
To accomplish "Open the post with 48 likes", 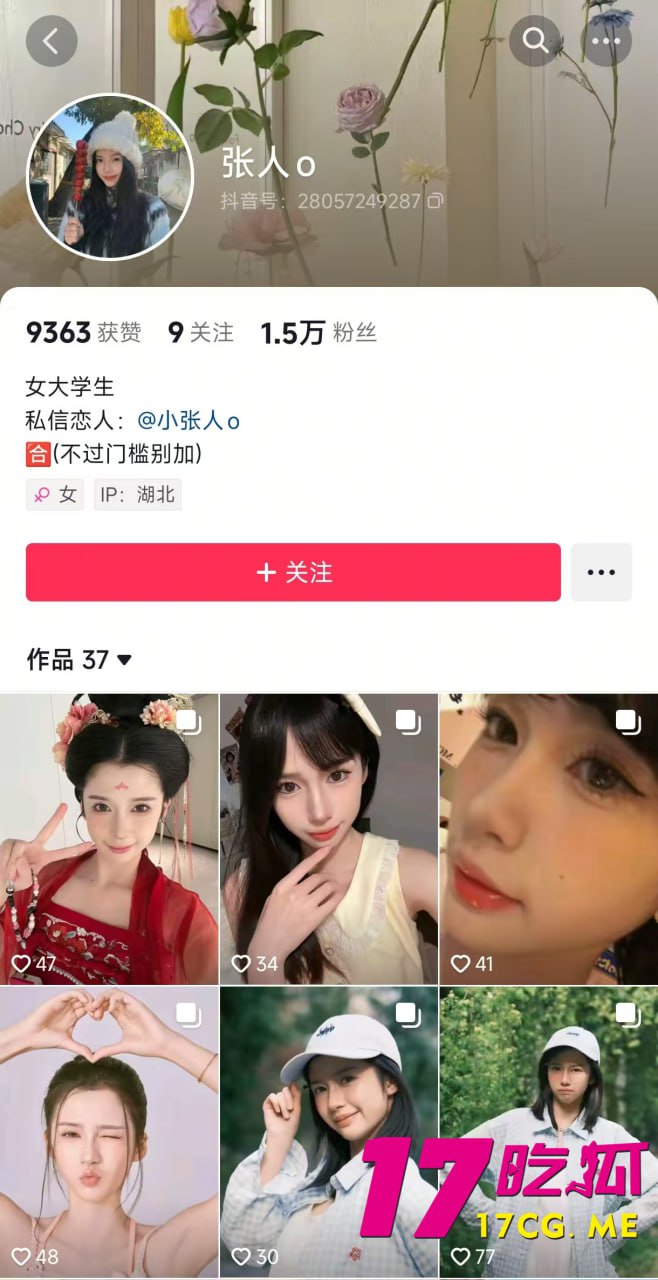I will coord(109,1130).
